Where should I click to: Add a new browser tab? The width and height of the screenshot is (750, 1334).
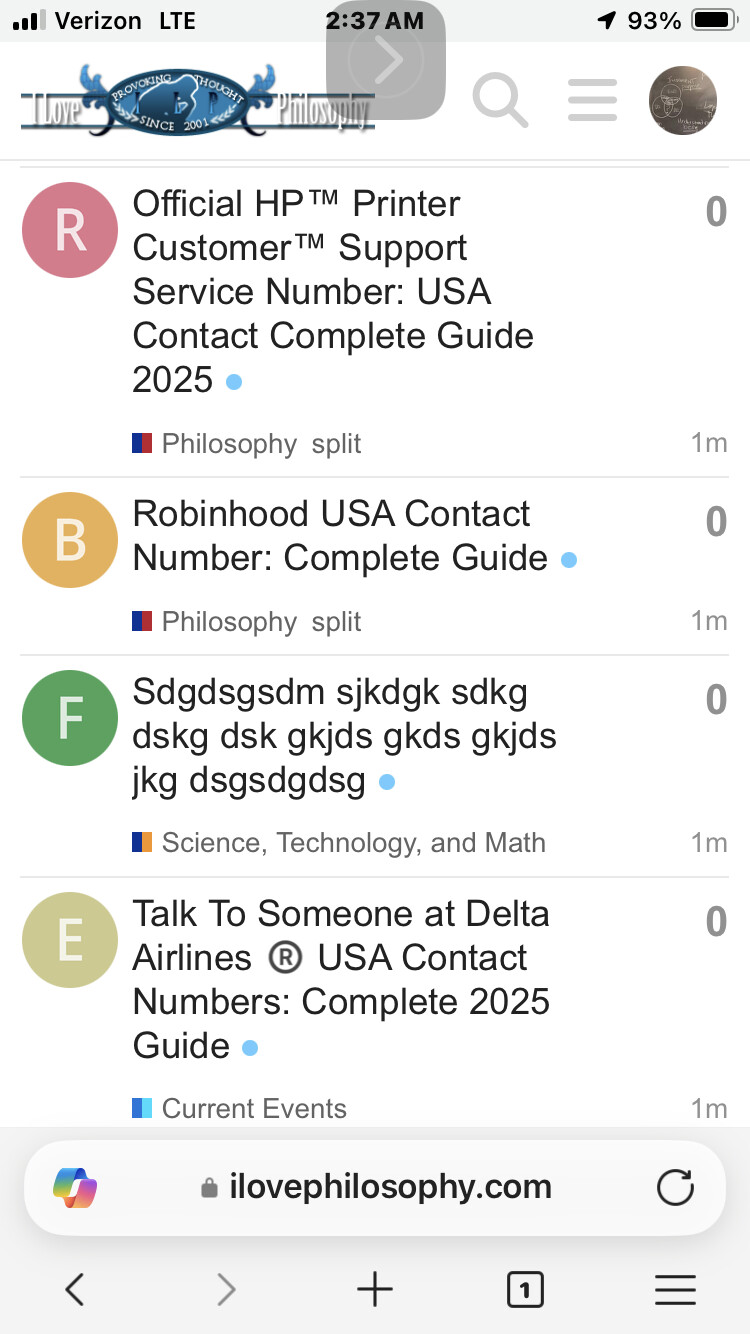(x=375, y=1290)
